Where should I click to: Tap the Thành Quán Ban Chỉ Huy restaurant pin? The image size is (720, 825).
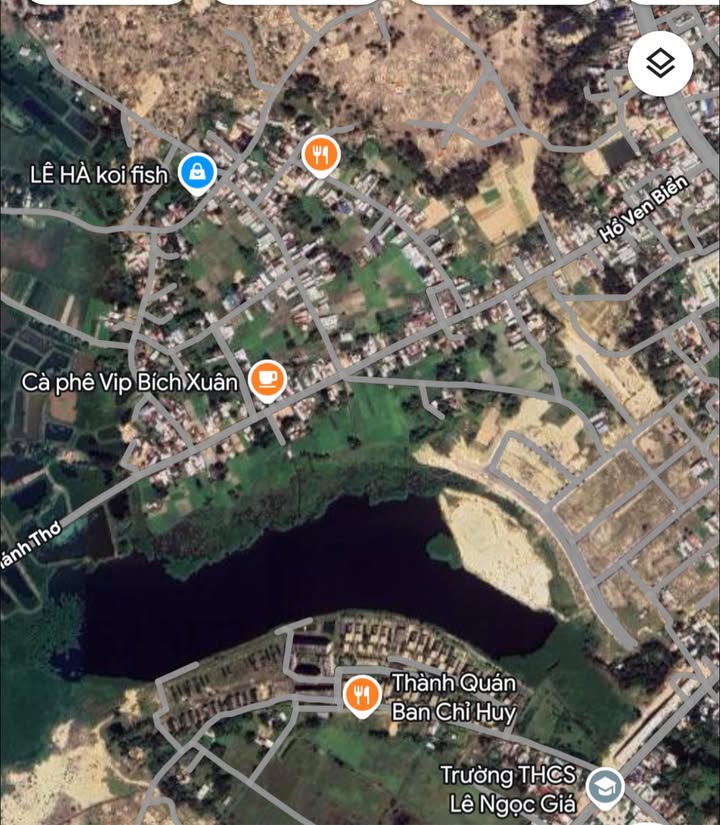[362, 695]
